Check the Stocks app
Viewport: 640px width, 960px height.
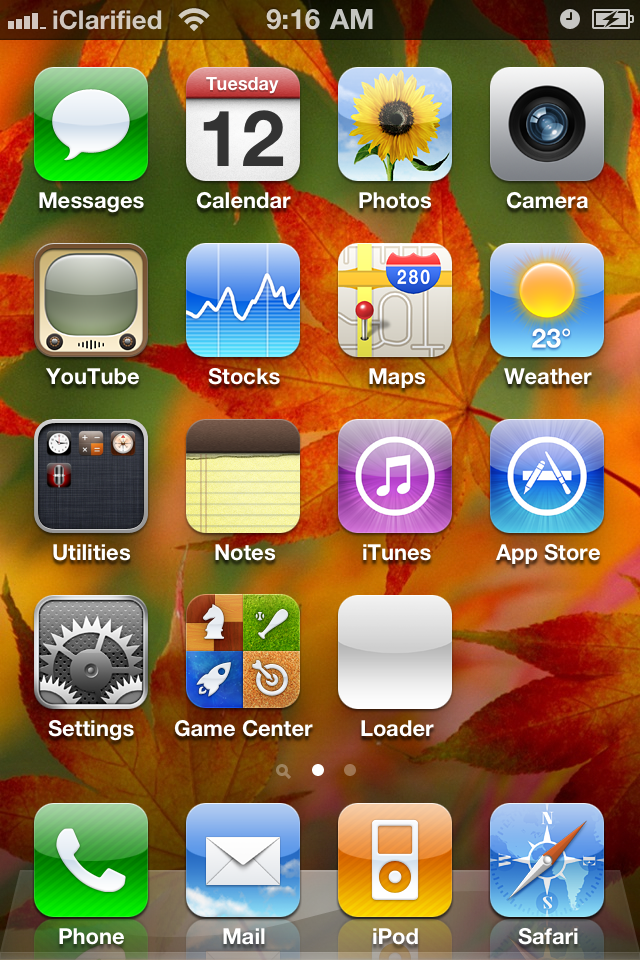coord(243,300)
